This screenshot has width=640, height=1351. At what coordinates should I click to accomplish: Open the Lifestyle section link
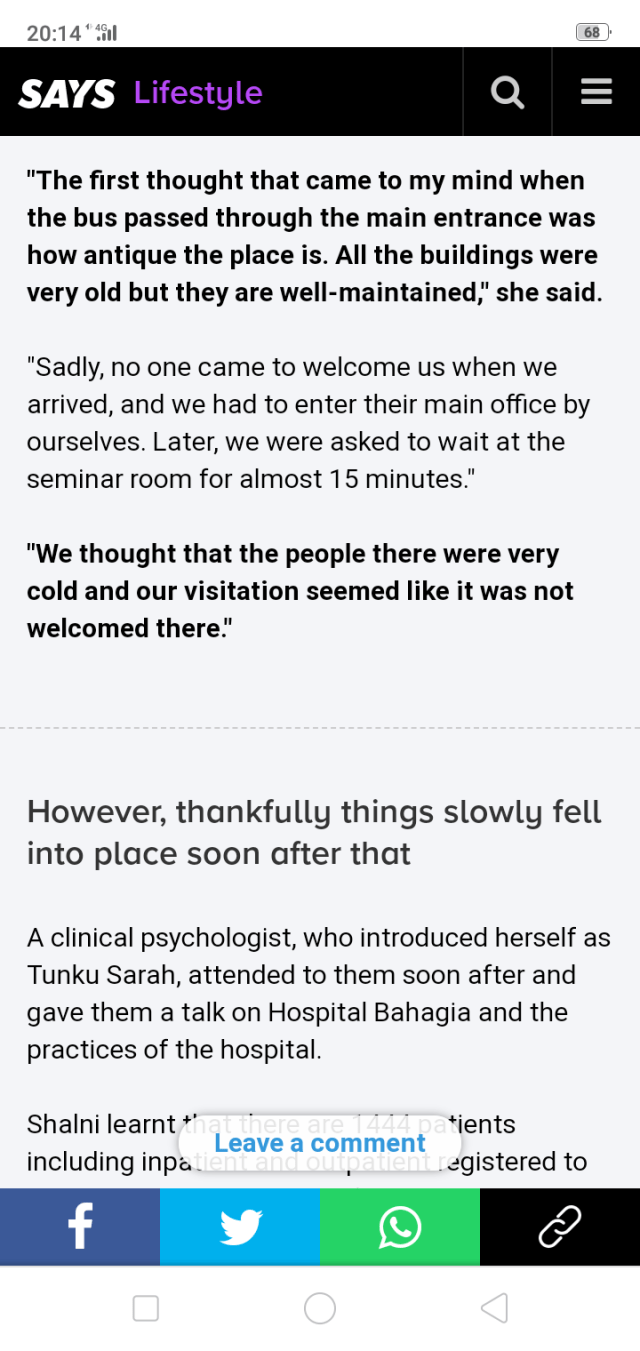click(x=198, y=94)
